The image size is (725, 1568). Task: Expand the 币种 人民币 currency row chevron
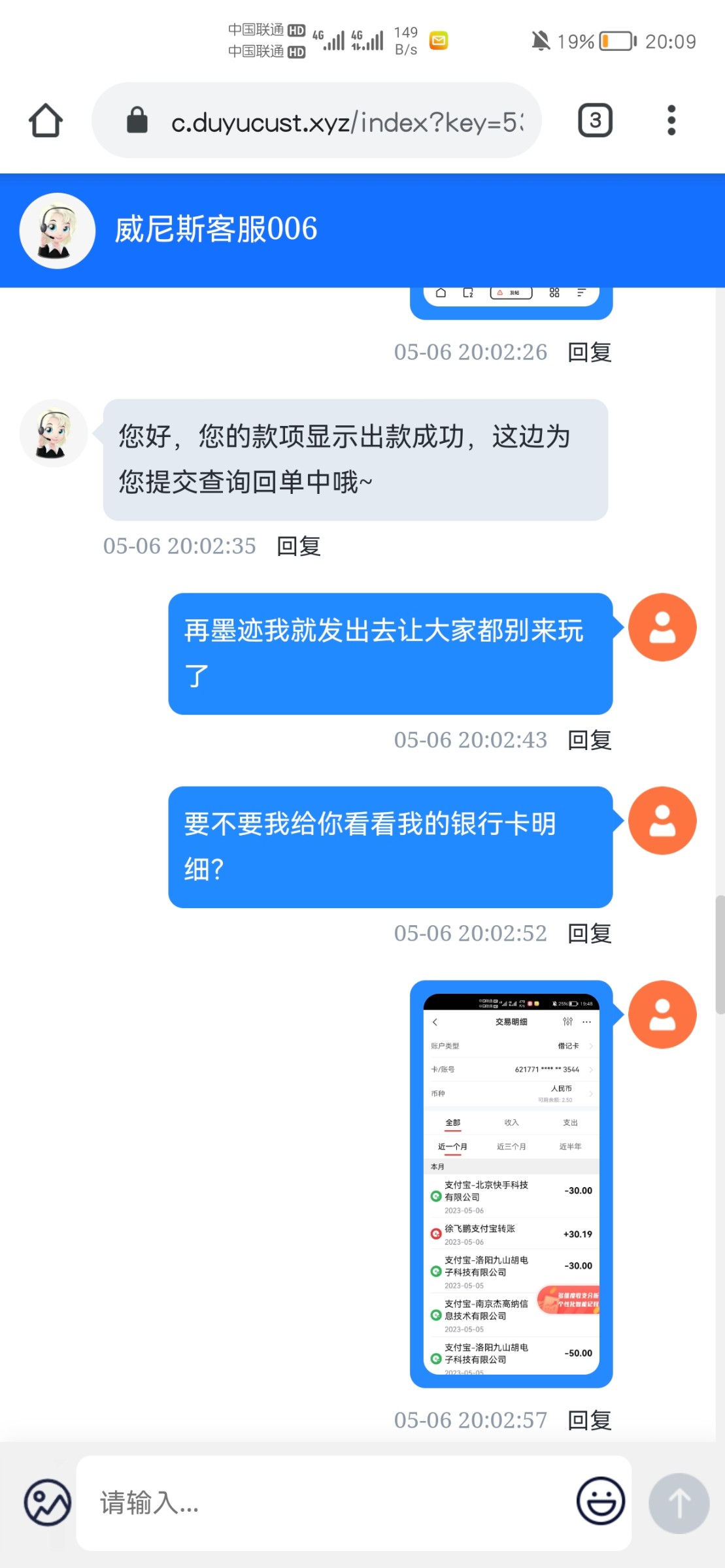(x=590, y=1094)
